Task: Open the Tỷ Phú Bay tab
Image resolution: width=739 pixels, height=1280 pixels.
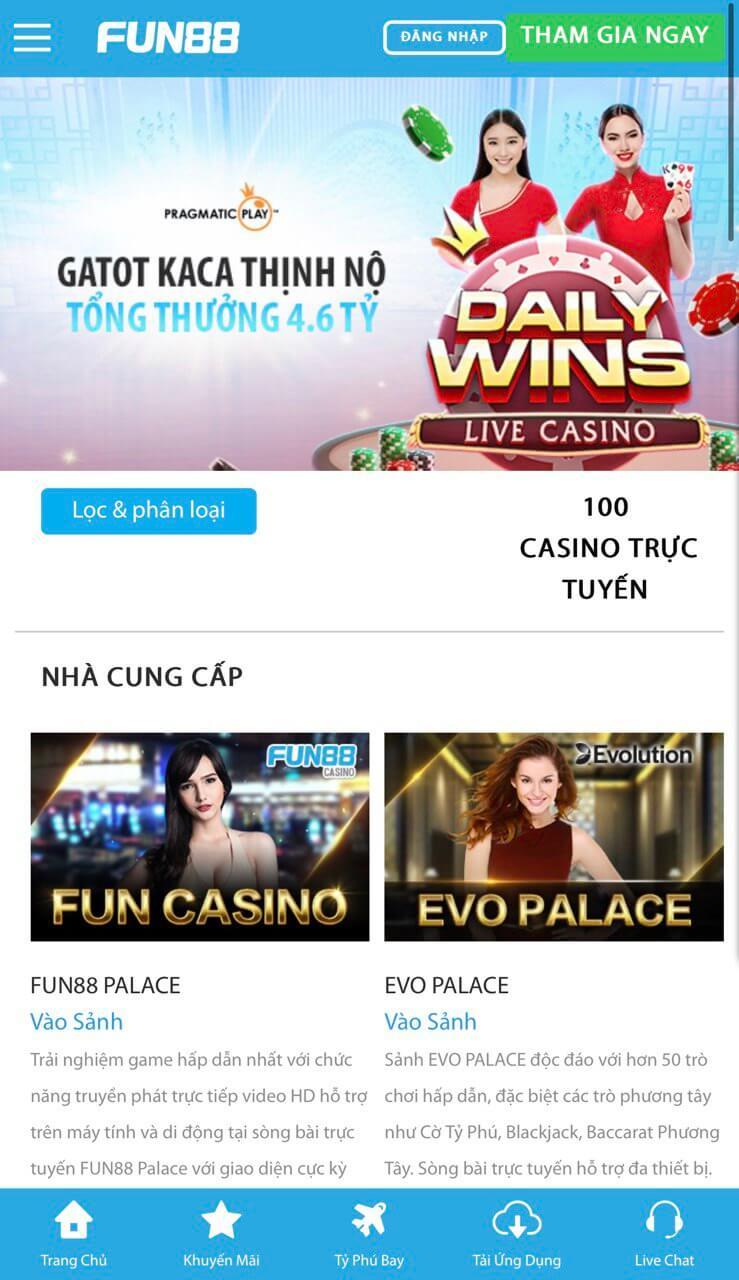Action: tap(369, 1234)
